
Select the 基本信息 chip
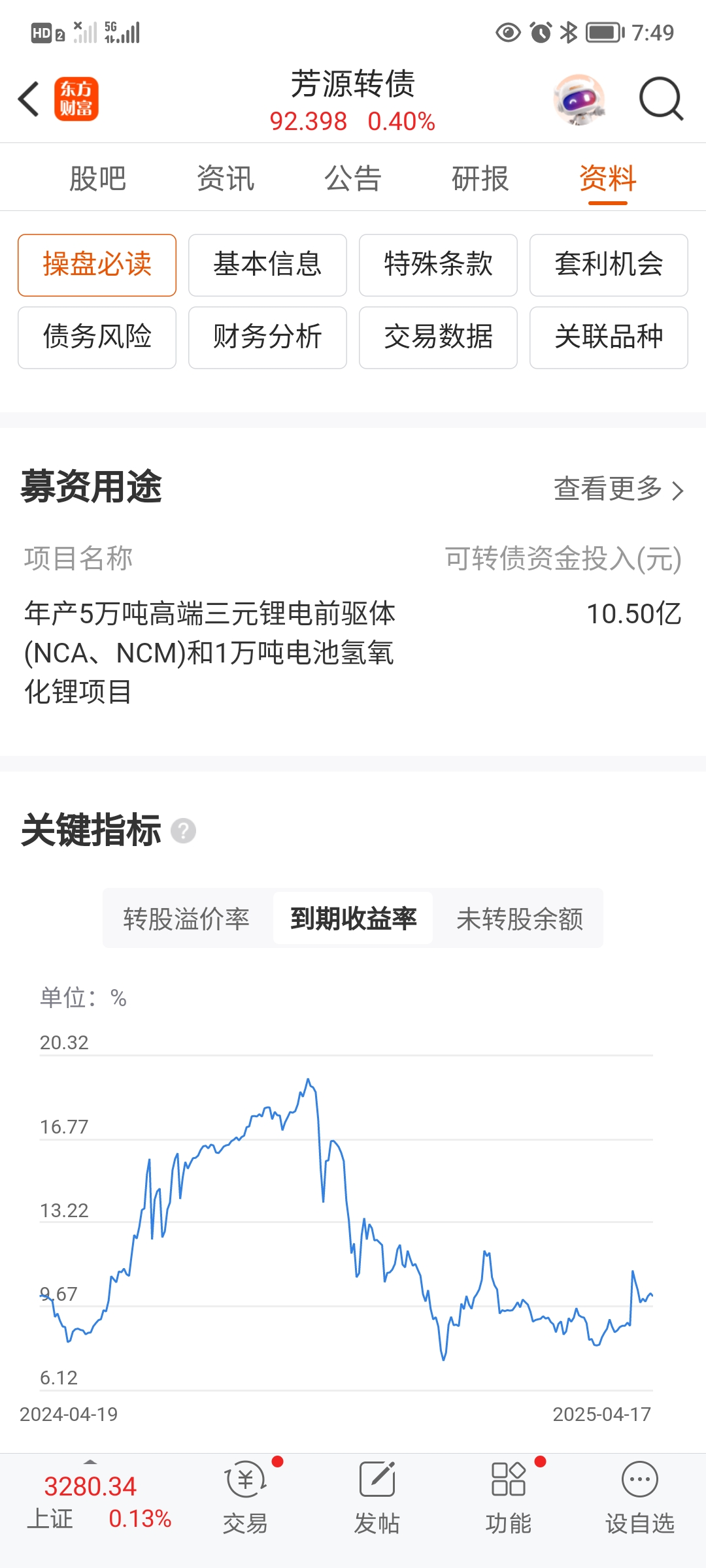pyautogui.click(x=267, y=265)
